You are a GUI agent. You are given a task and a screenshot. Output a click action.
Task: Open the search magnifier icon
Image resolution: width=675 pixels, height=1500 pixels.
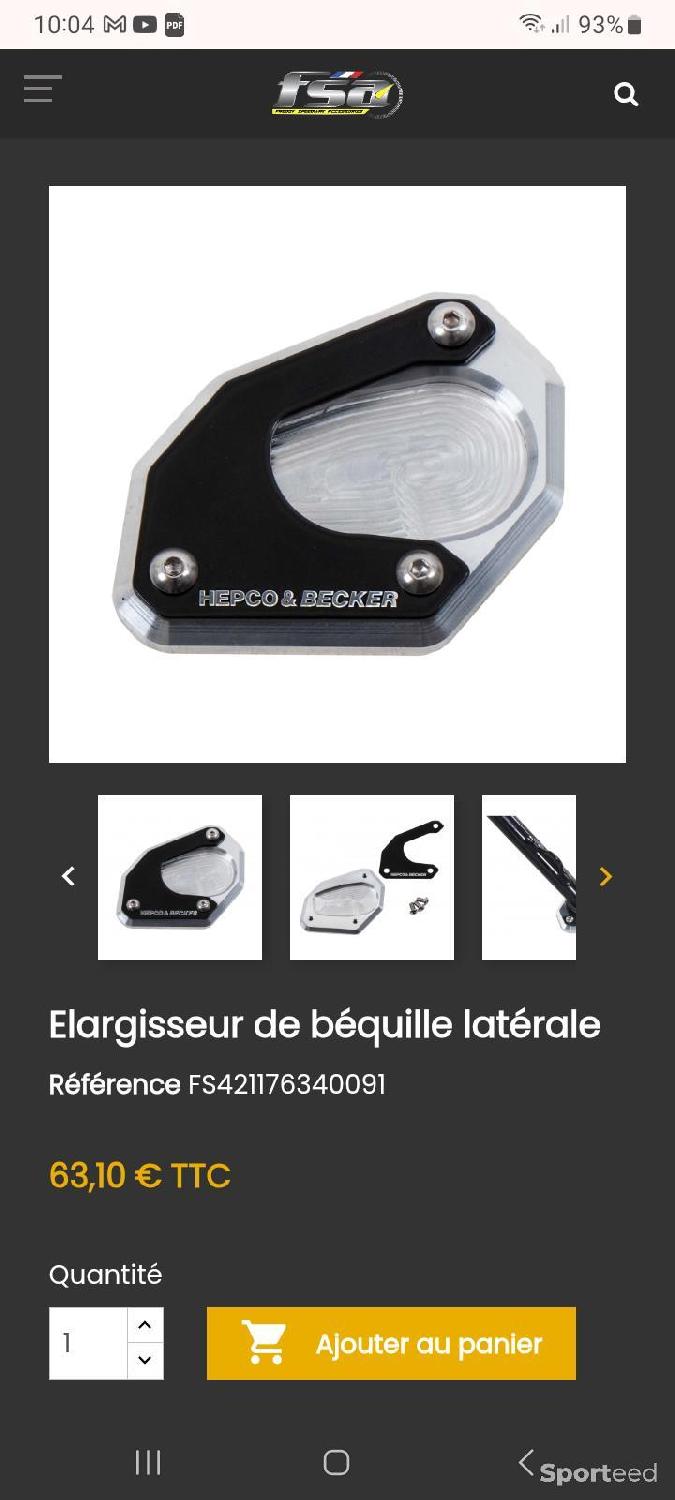[626, 94]
